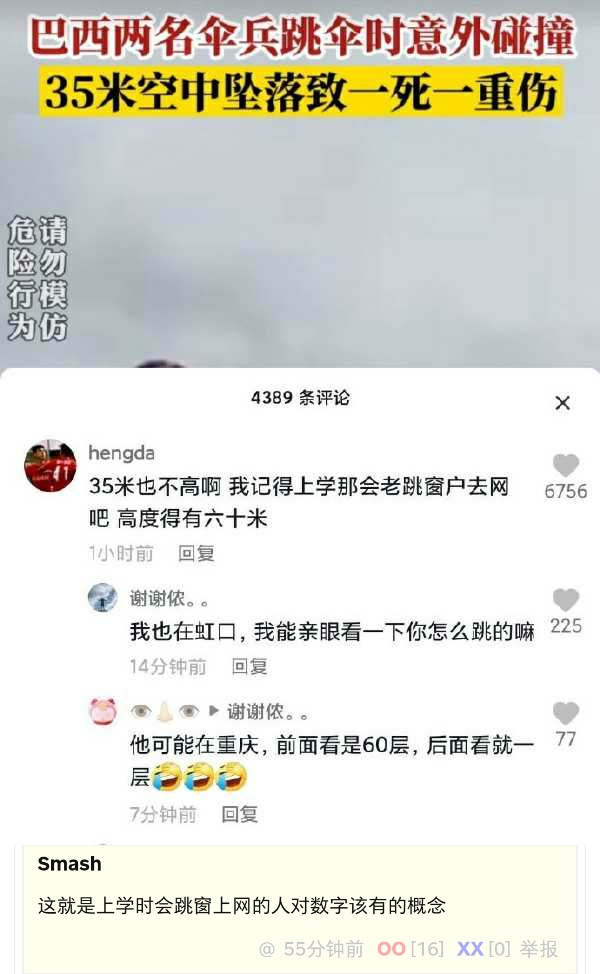Upvote Smash's comment with OO

(x=391, y=949)
